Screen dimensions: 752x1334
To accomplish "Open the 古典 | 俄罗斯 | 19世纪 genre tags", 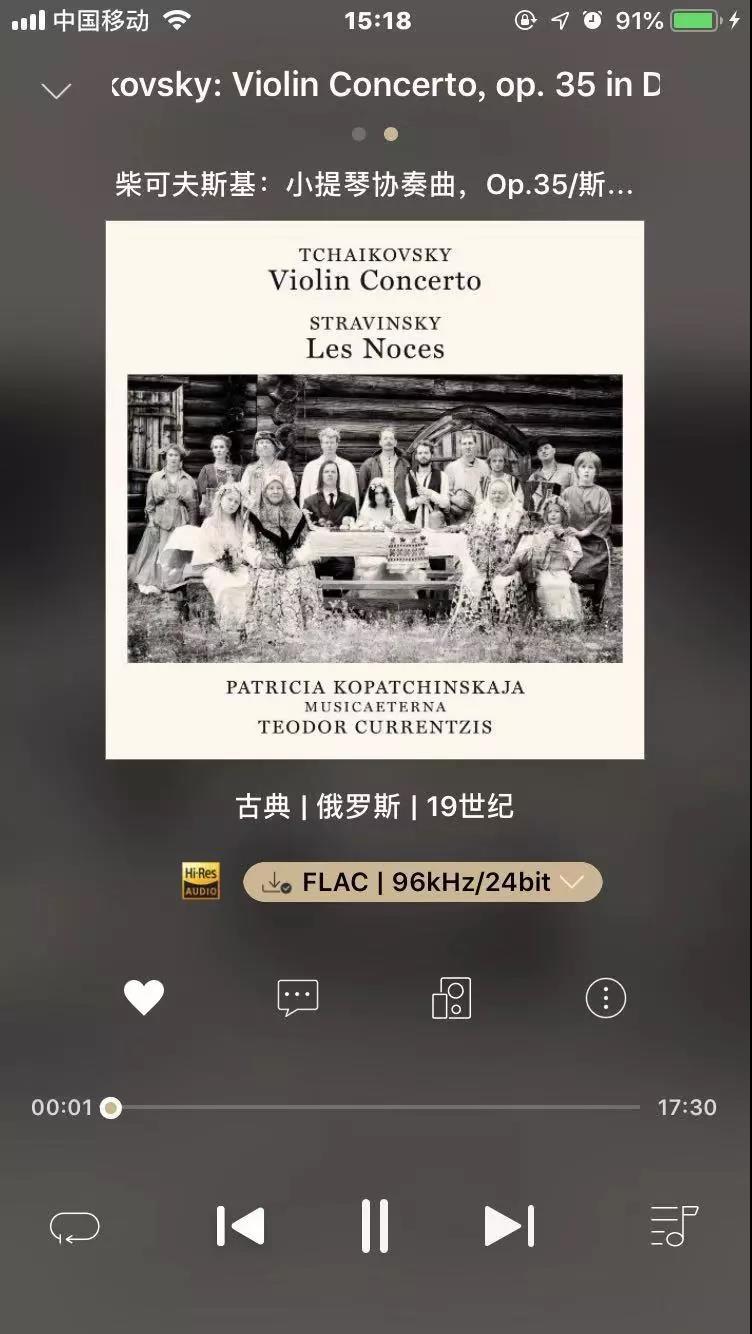I will [375, 806].
